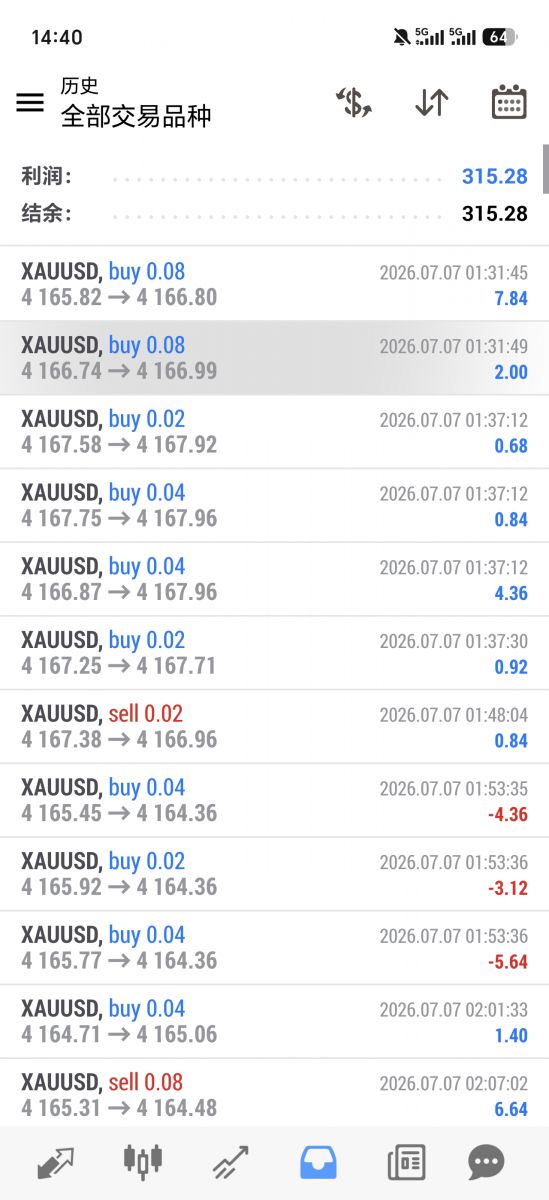The height and width of the screenshot is (1200, 549).
Task: Open the News tab
Action: [406, 1162]
